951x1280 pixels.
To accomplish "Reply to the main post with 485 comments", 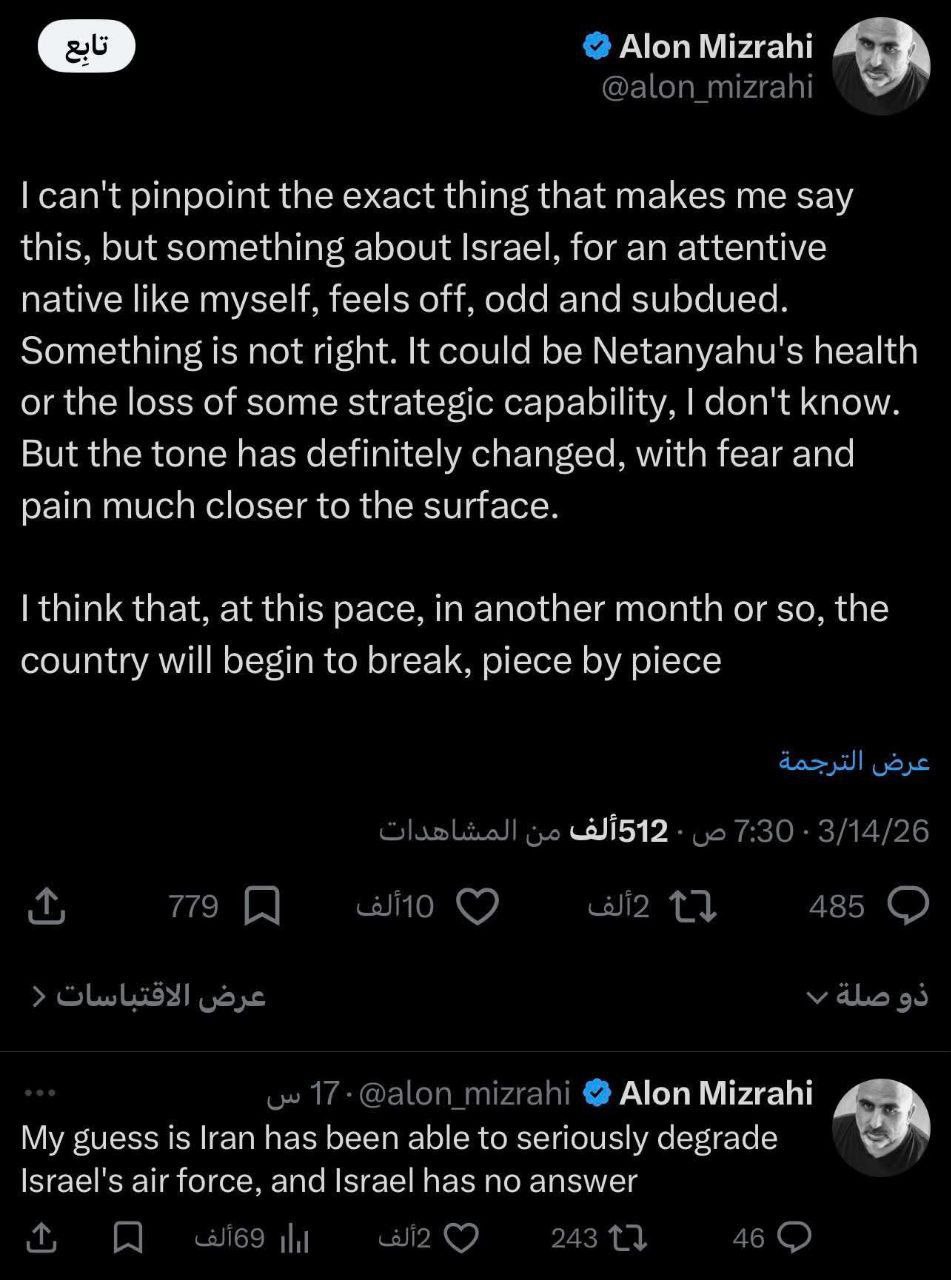I will tap(909, 906).
